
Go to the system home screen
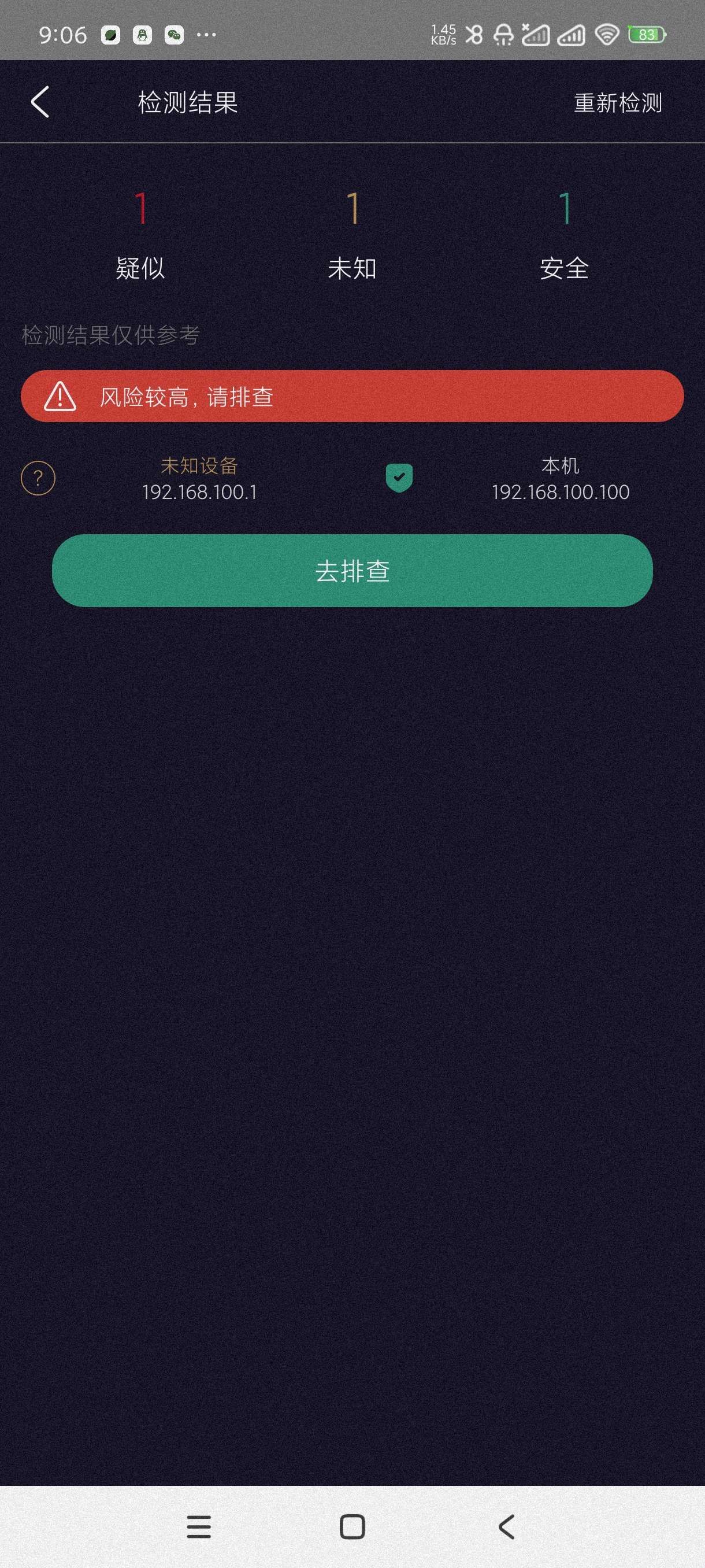tap(352, 1526)
